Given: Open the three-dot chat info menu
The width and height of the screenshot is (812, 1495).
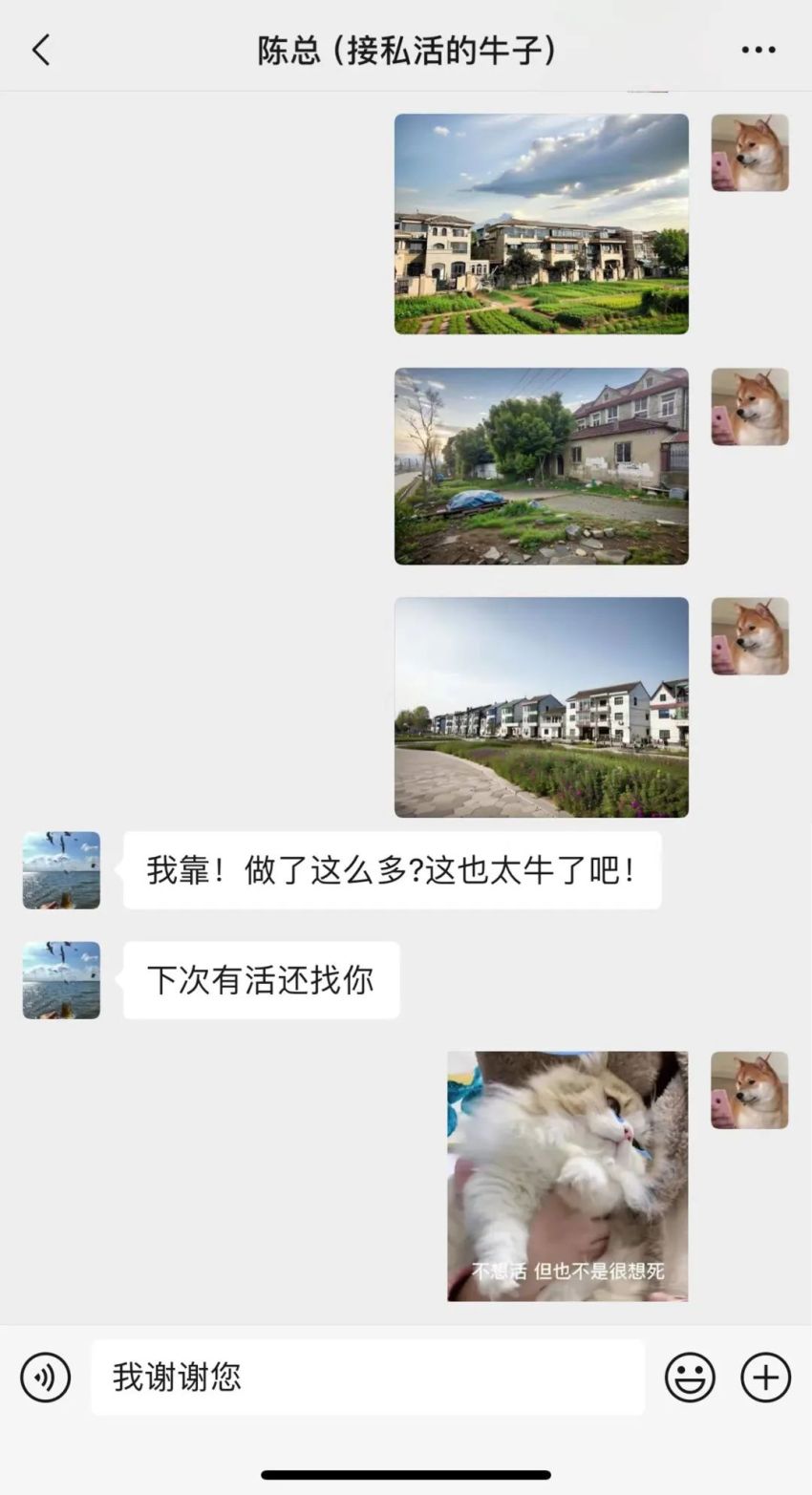Looking at the screenshot, I should point(759,50).
